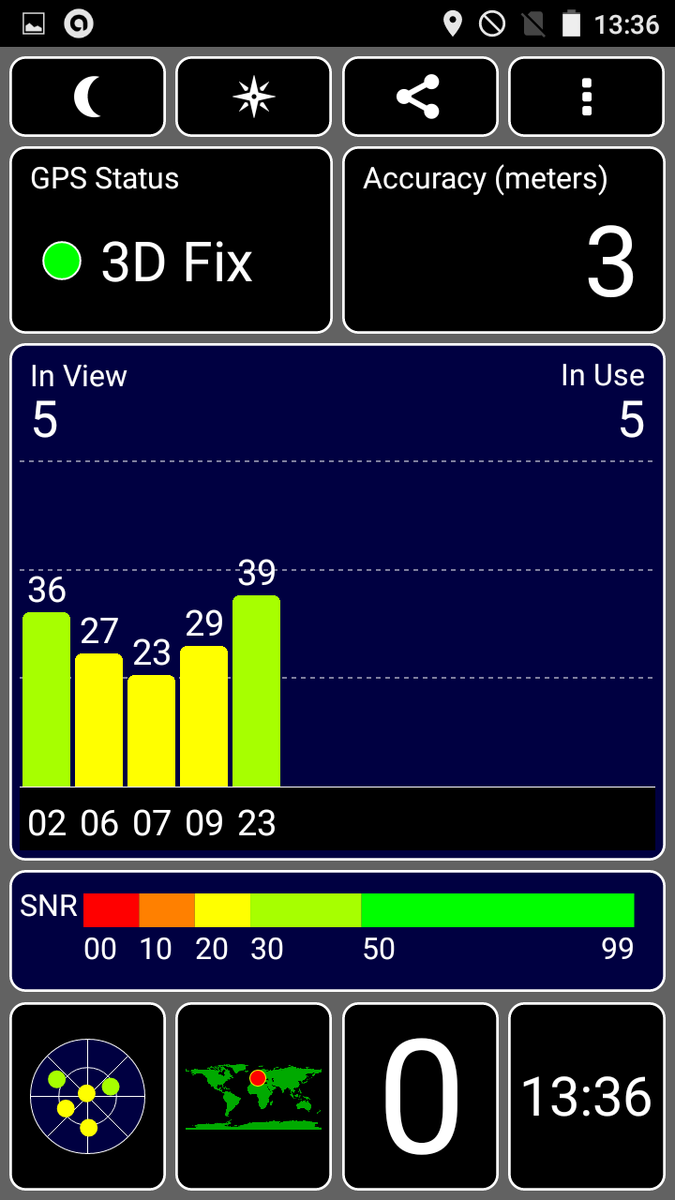The width and height of the screenshot is (675, 1200).
Task: Share the GPS data
Action: point(420,97)
